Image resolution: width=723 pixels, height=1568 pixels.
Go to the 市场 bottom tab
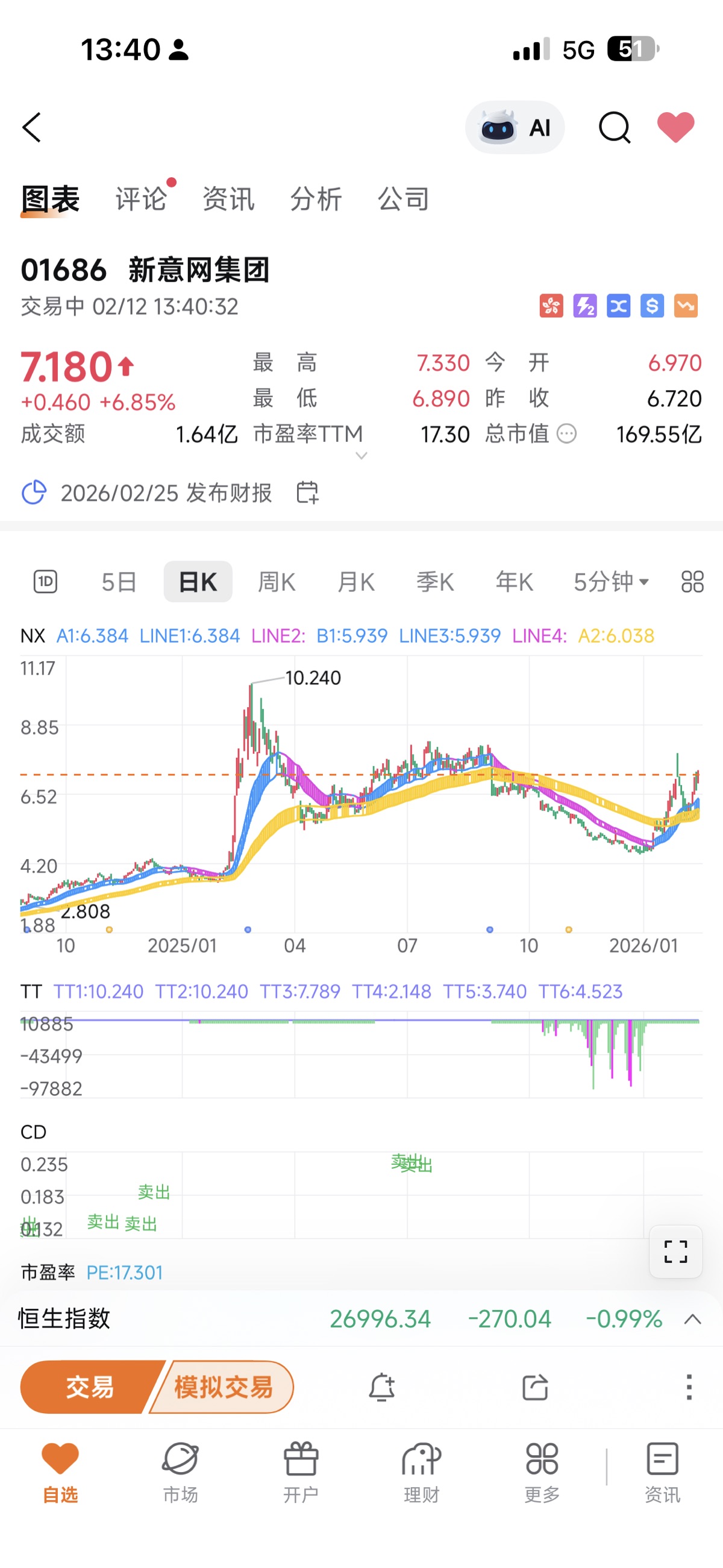[x=180, y=1470]
